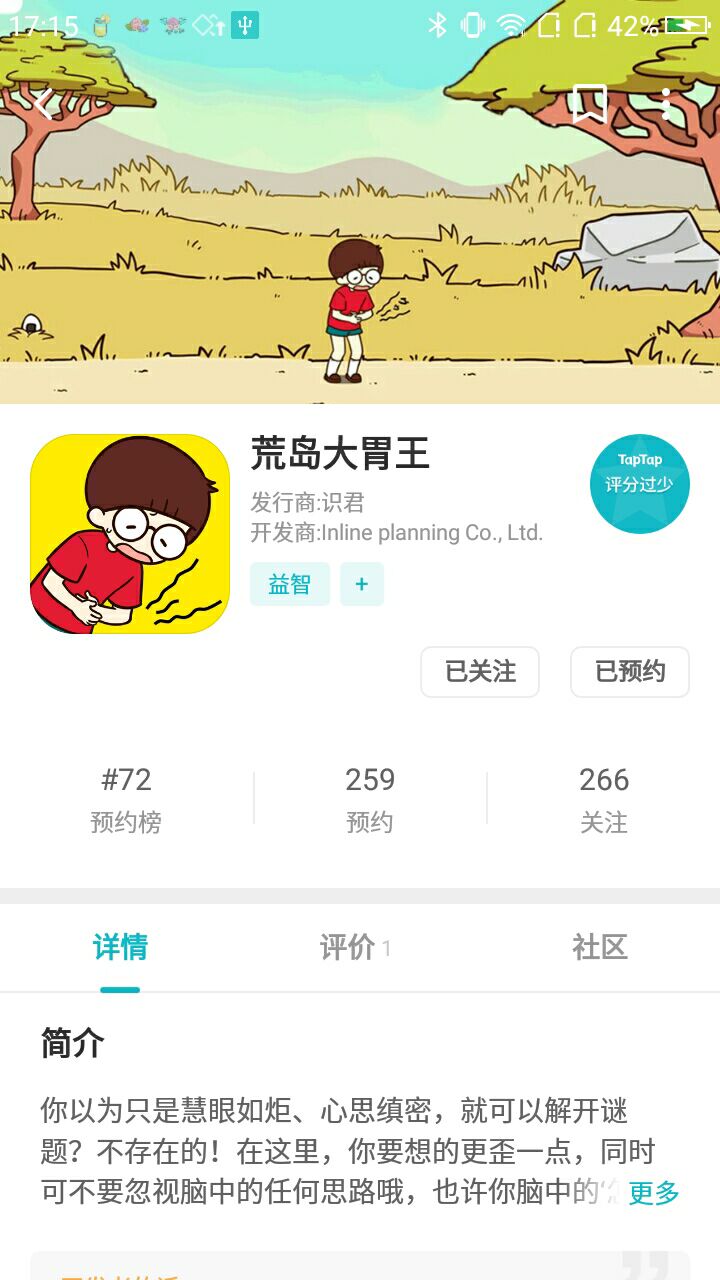The image size is (720, 1280).
Task: Open the 预约榜 ranking #72
Action: 126,797
